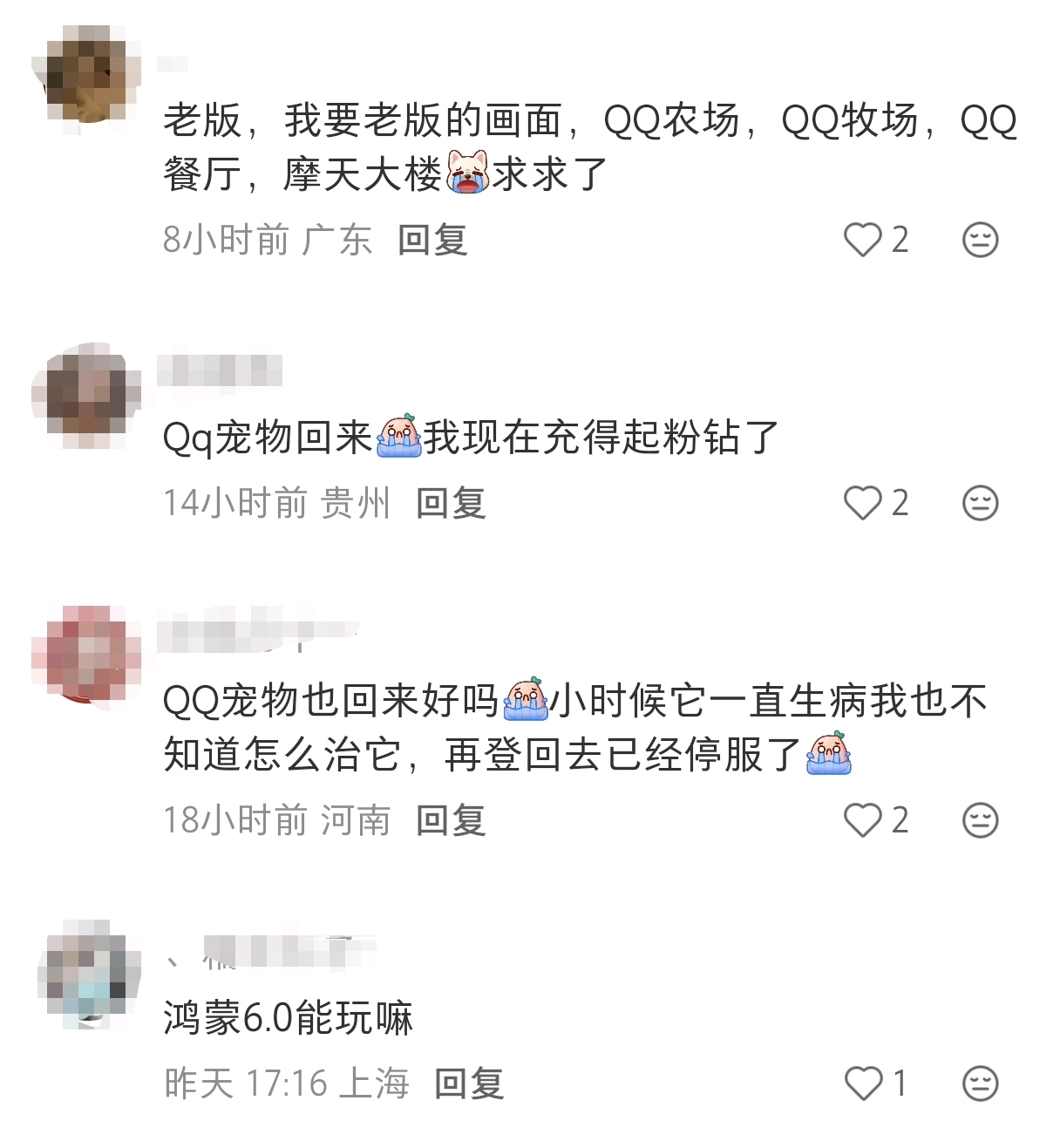Dislike the 上海 comment about 鸿蒙6.0
This screenshot has width=1060, height=1148.
(x=980, y=1083)
